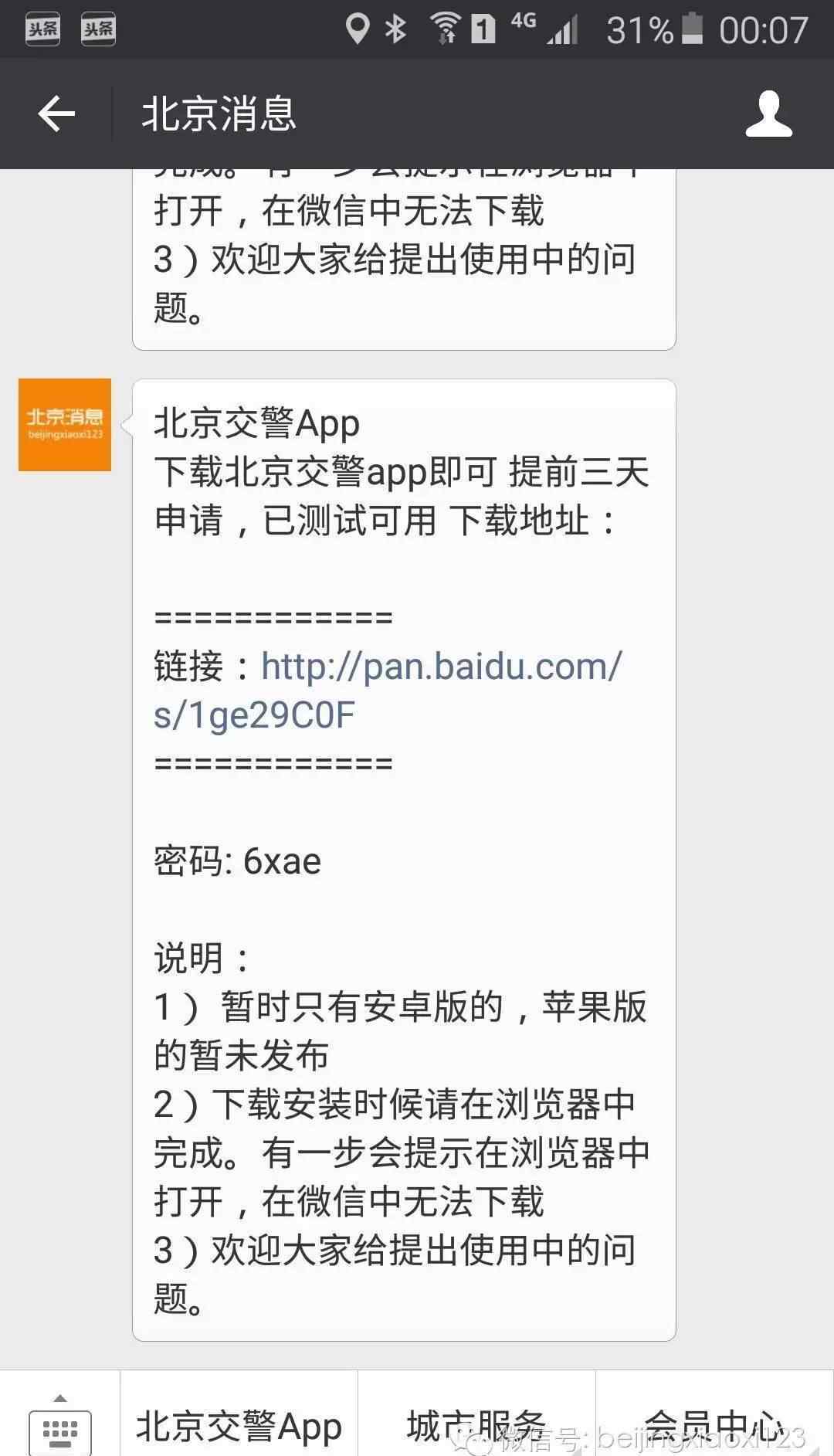This screenshot has width=834, height=1456.
Task: Open the 城市服务 menu
Action: click(x=476, y=1426)
